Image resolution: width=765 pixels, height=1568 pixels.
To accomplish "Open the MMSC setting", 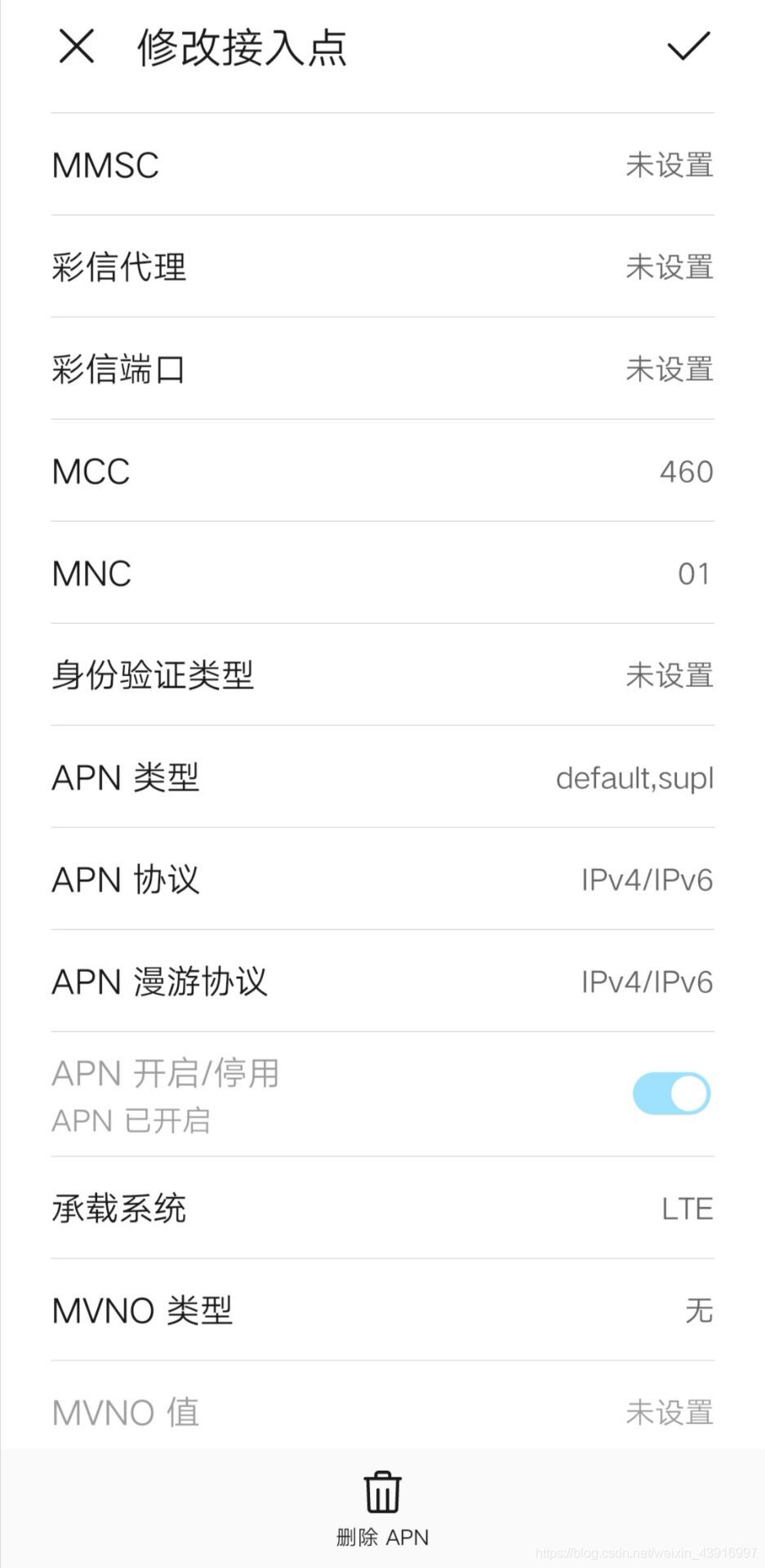I will pyautogui.click(x=382, y=165).
